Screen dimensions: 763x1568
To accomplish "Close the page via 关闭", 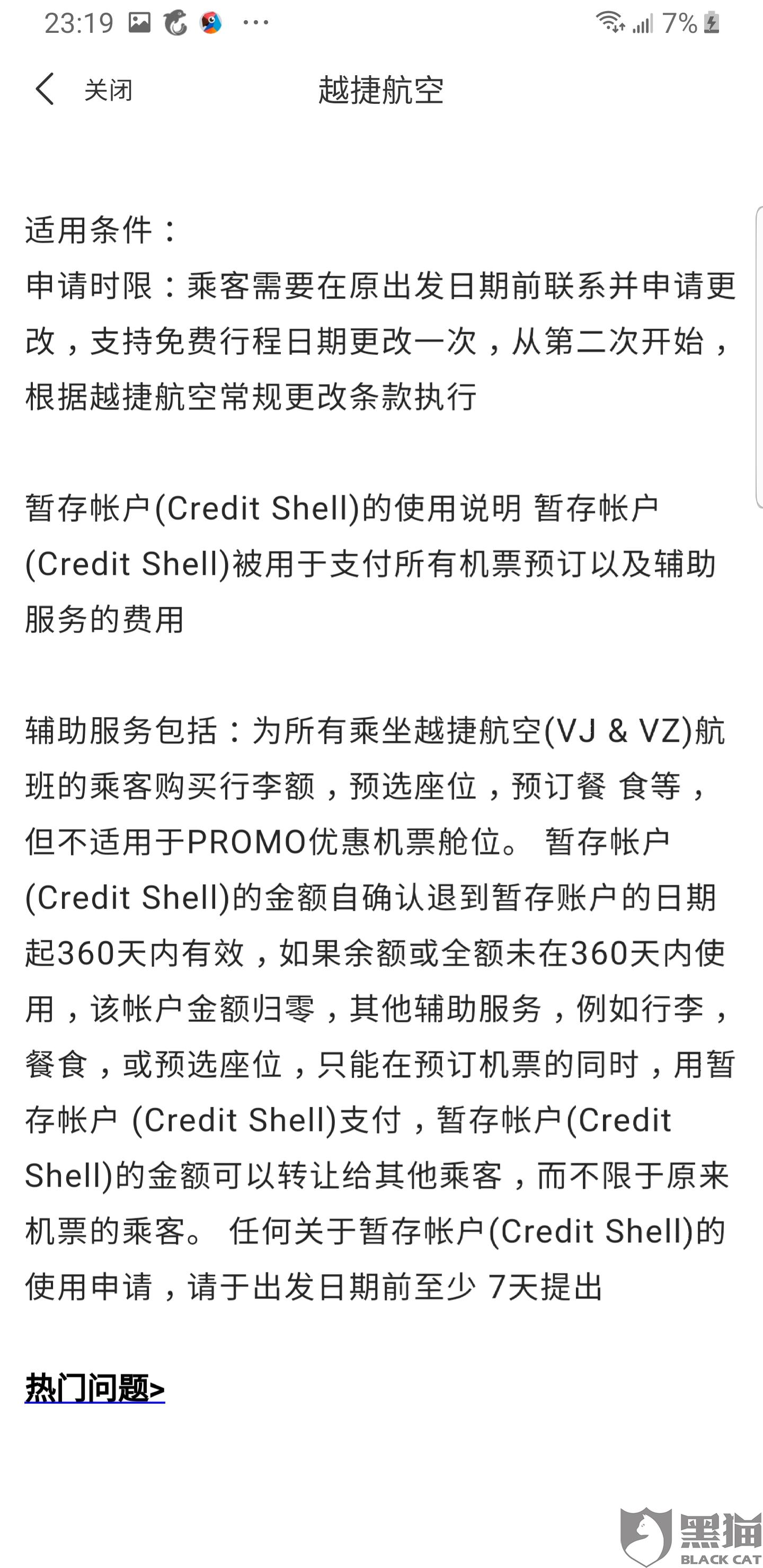I will (x=108, y=90).
